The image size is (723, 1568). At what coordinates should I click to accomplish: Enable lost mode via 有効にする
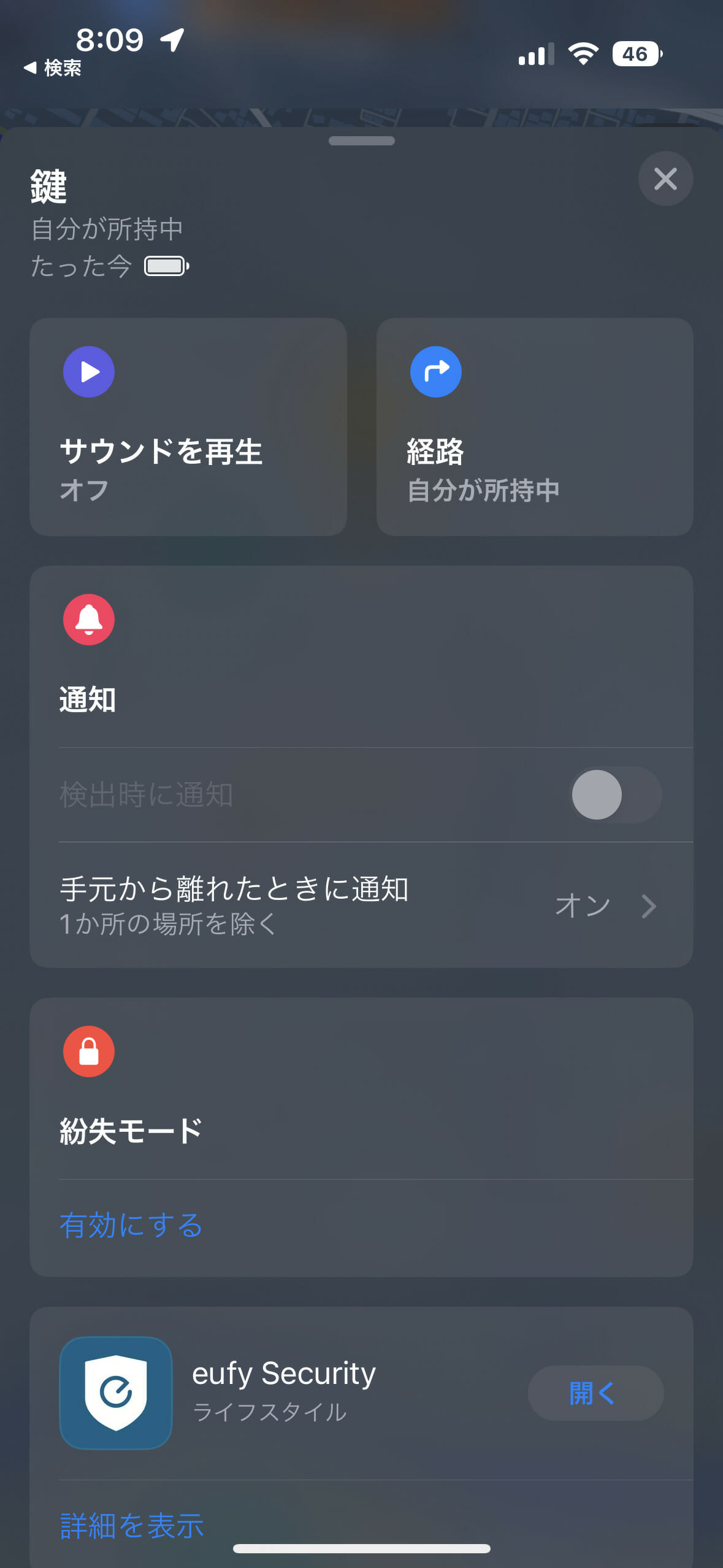point(131,1225)
